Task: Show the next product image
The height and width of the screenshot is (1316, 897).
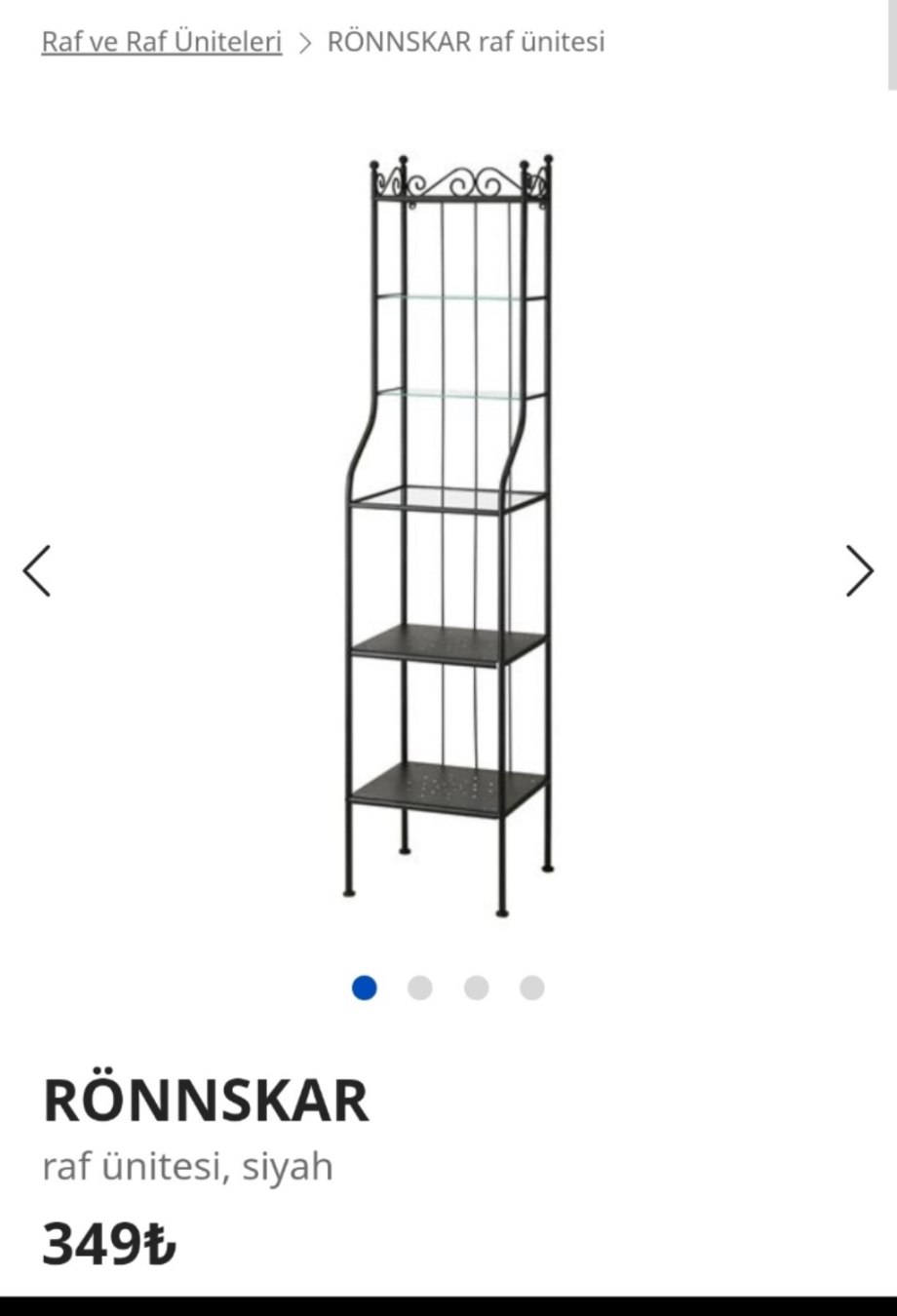Action: coord(859,570)
